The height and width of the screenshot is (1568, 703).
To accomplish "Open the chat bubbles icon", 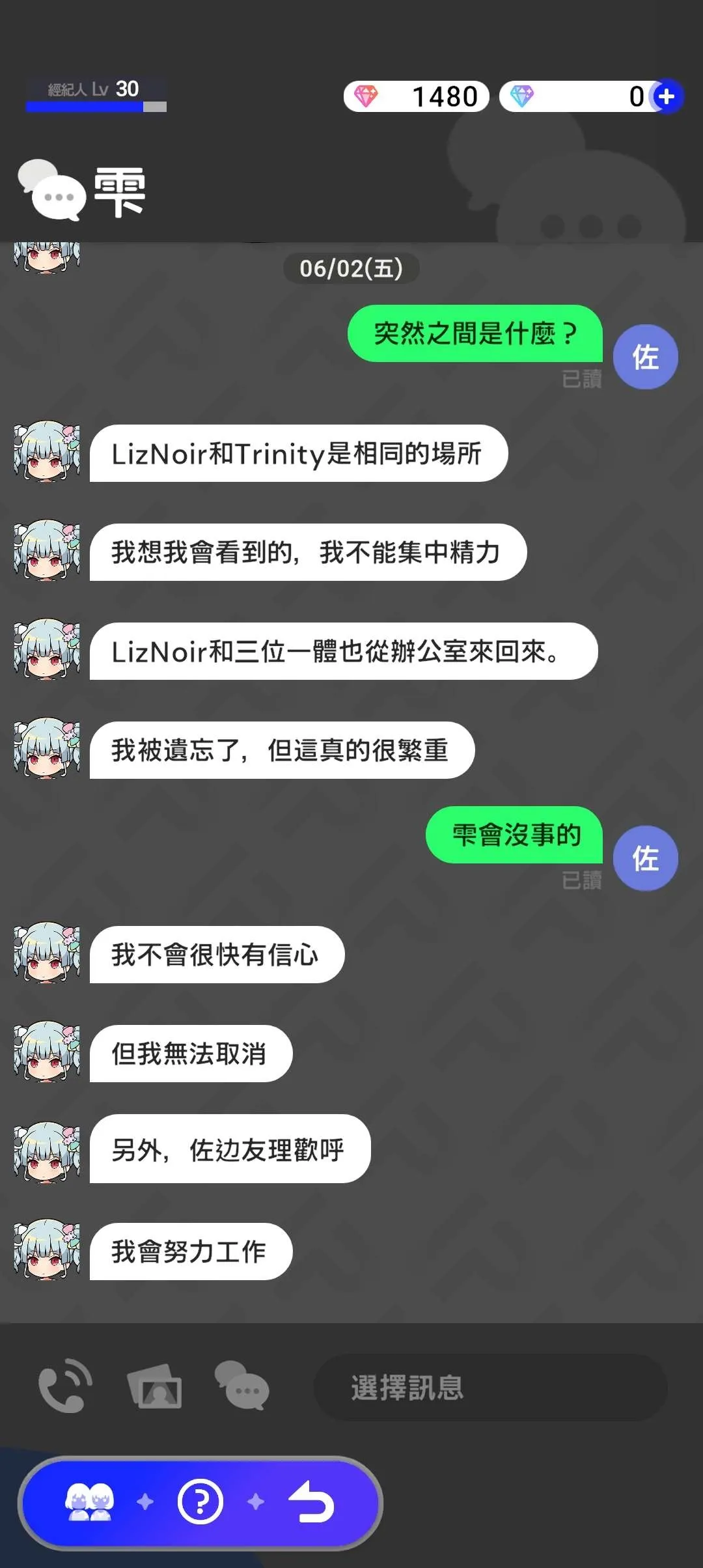I will [x=242, y=1386].
